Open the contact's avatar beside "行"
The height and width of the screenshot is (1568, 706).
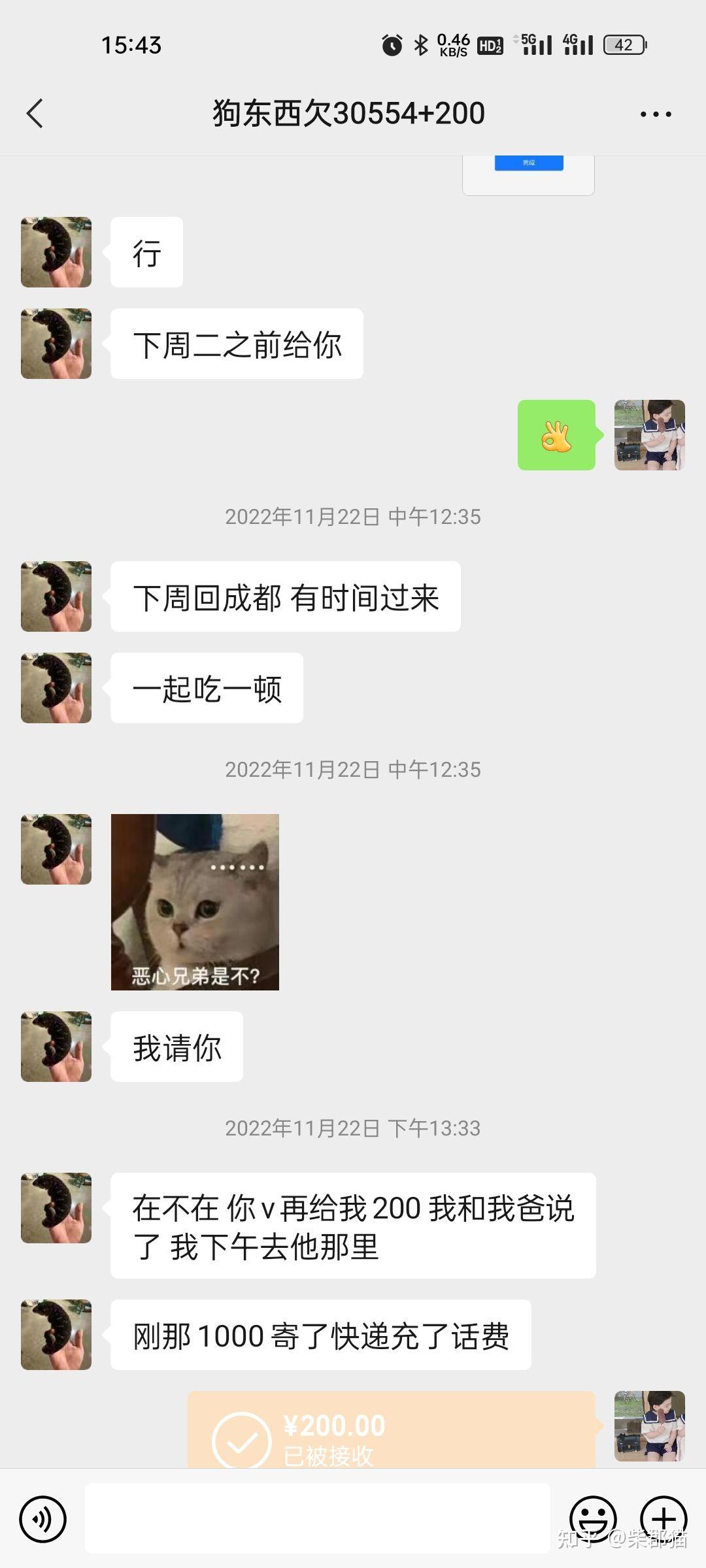[x=56, y=252]
